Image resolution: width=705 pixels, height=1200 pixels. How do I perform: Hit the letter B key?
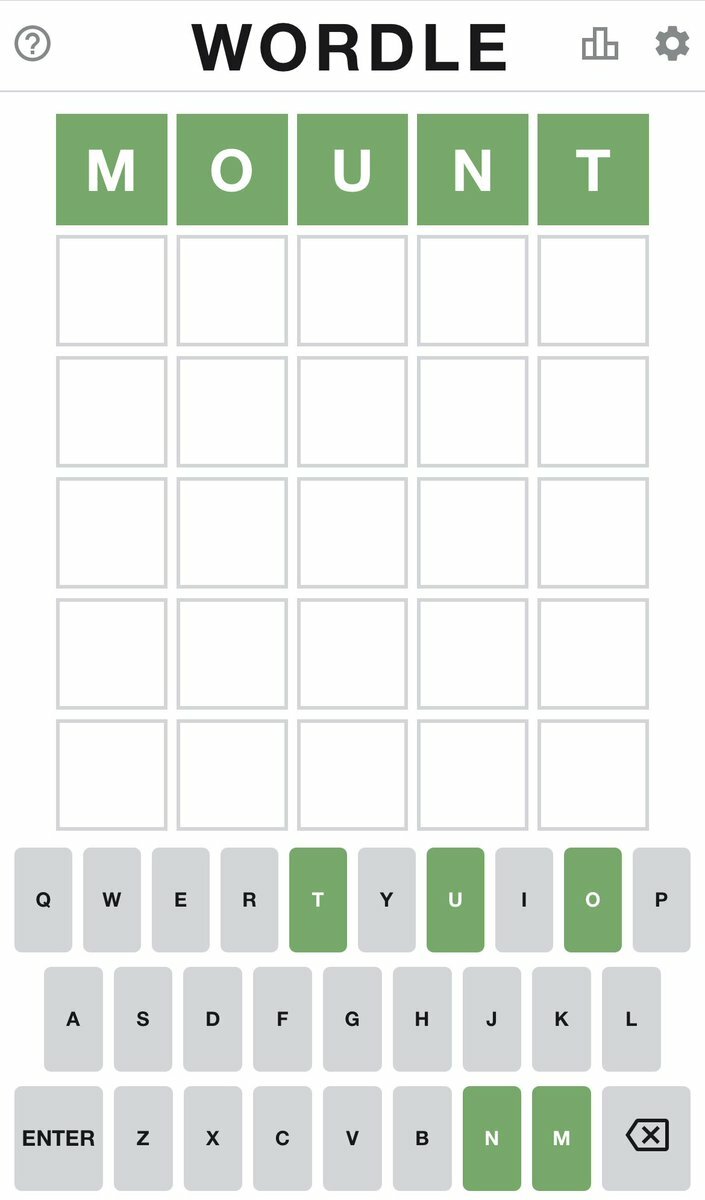click(x=422, y=1138)
